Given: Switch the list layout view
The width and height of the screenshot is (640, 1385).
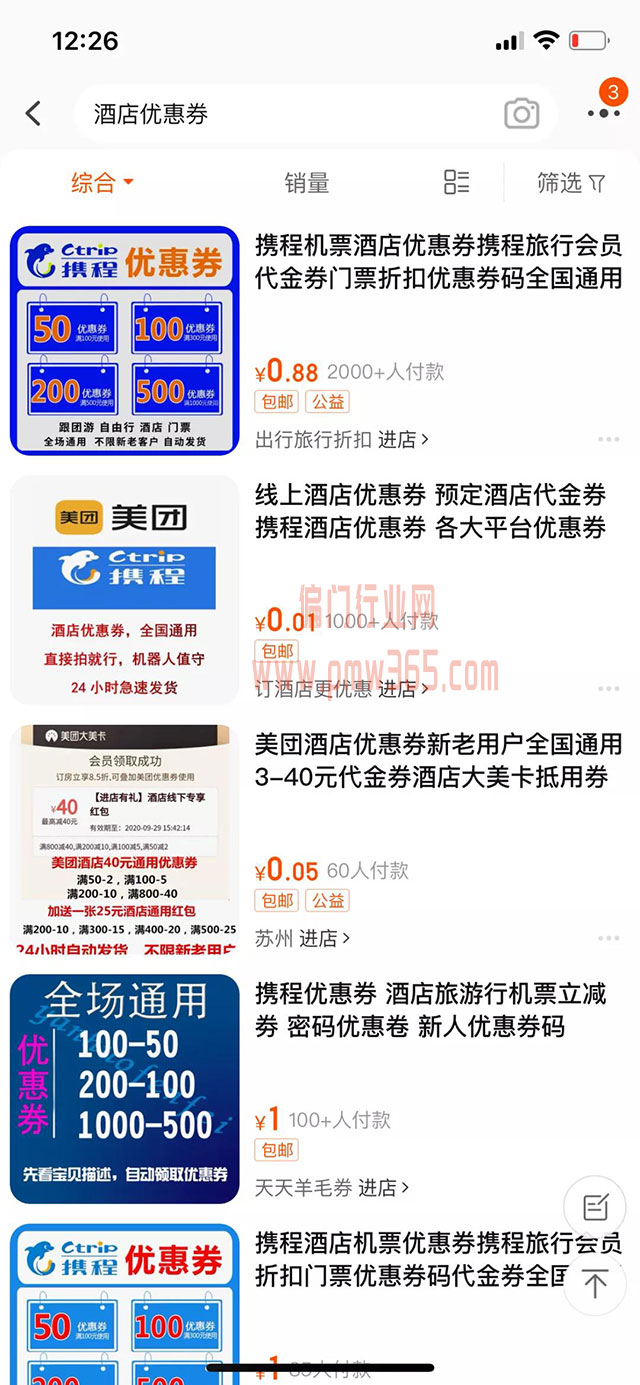Looking at the screenshot, I should pyautogui.click(x=456, y=182).
